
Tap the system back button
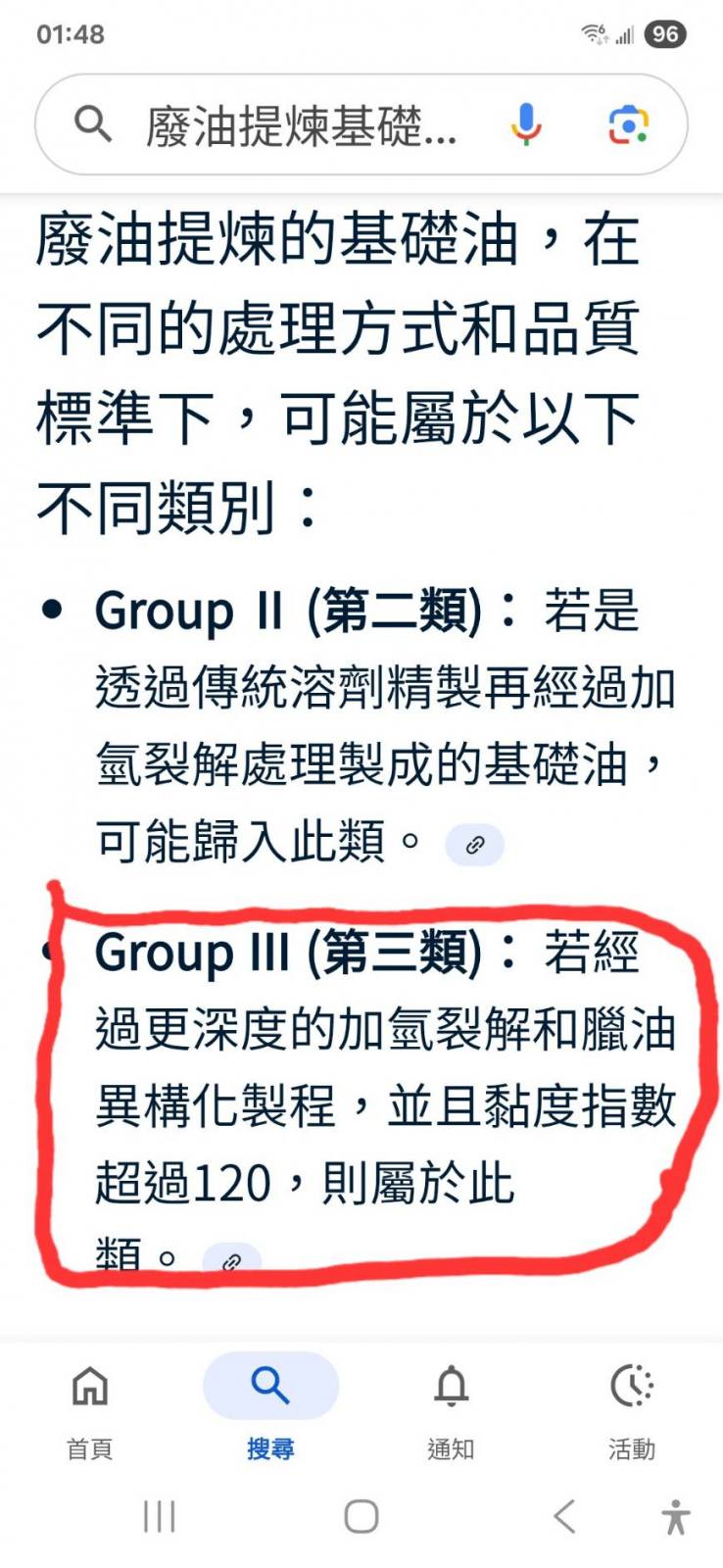click(x=564, y=1516)
